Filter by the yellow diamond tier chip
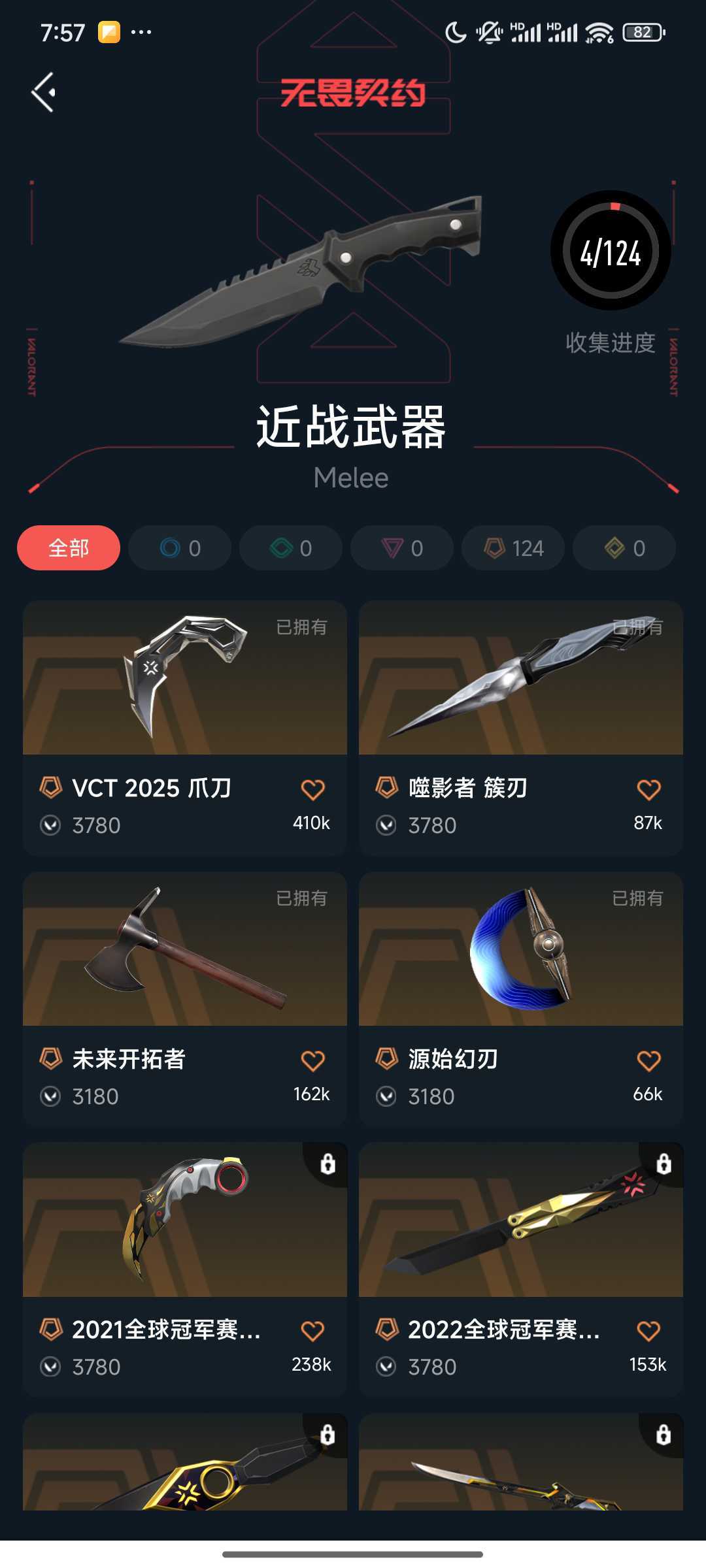Image resolution: width=706 pixels, height=1568 pixels. 624,547
